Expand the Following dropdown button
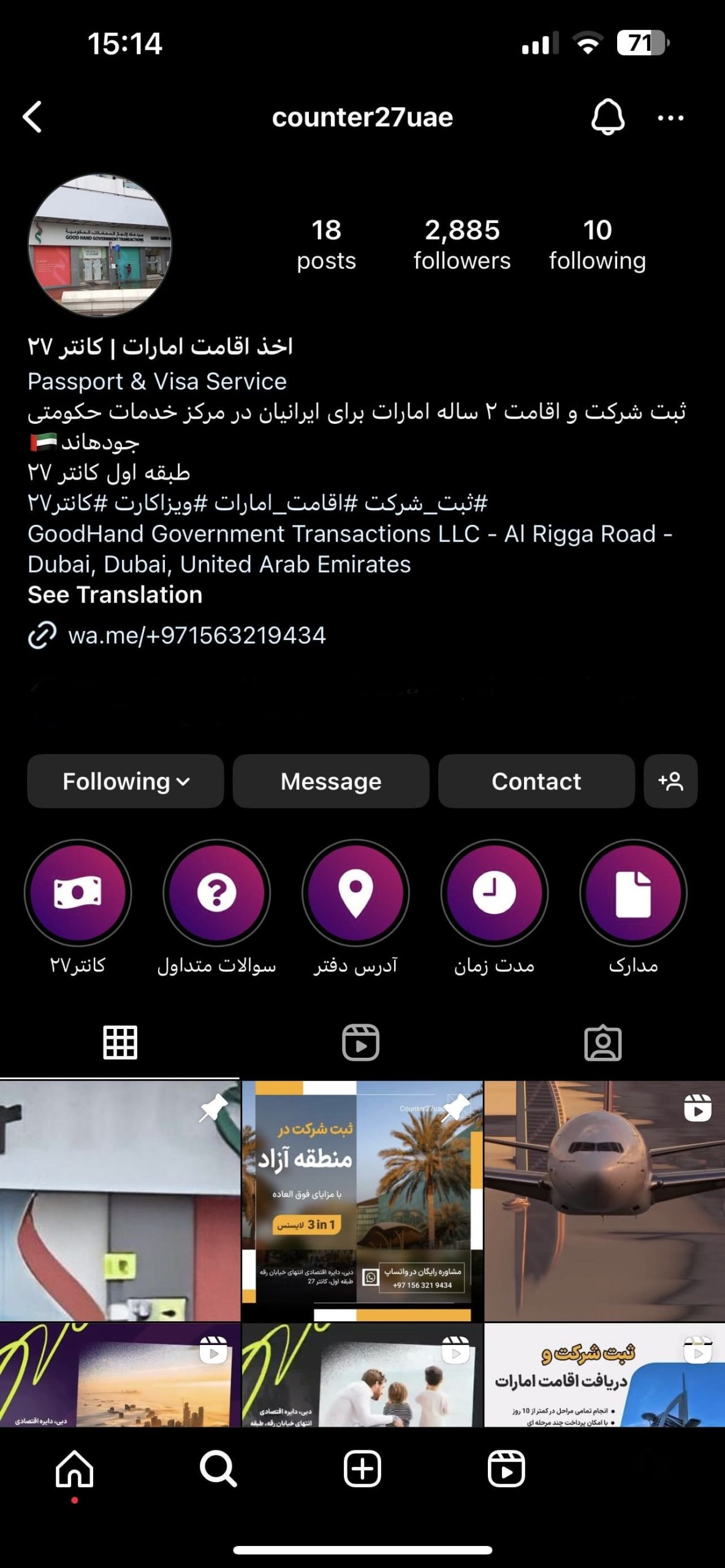The height and width of the screenshot is (1568, 725). [125, 781]
